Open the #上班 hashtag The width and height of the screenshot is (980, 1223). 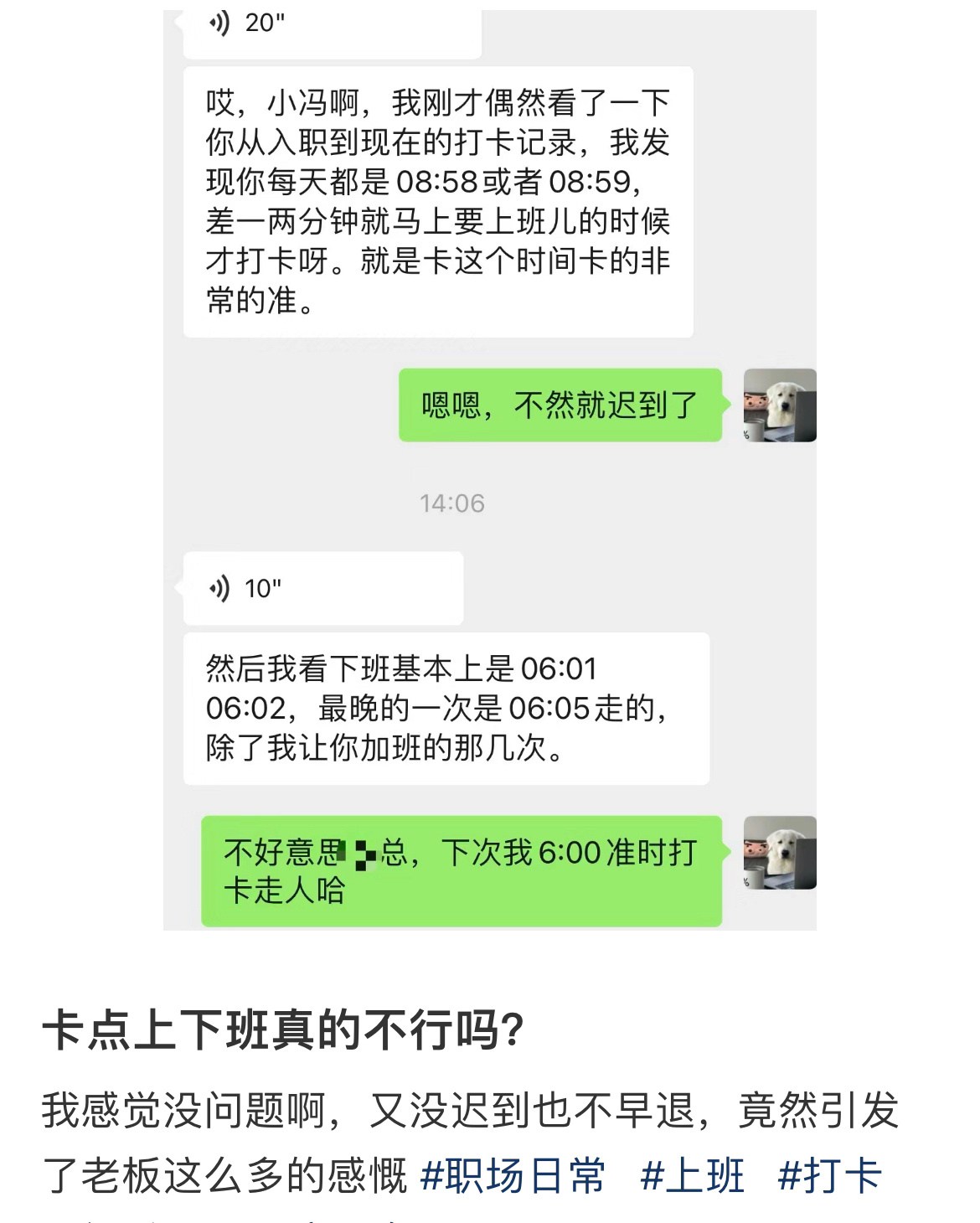[693, 1174]
